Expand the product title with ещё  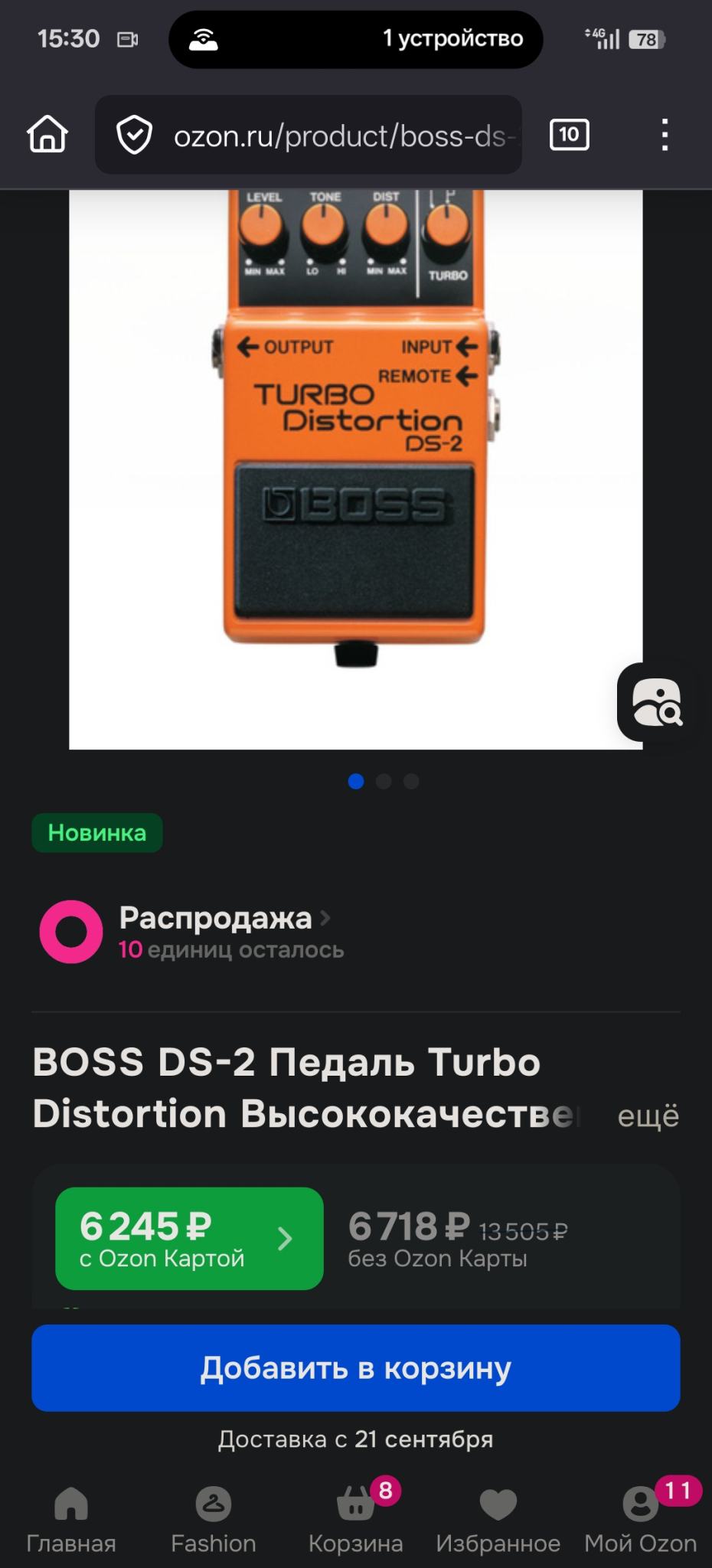(x=648, y=1116)
